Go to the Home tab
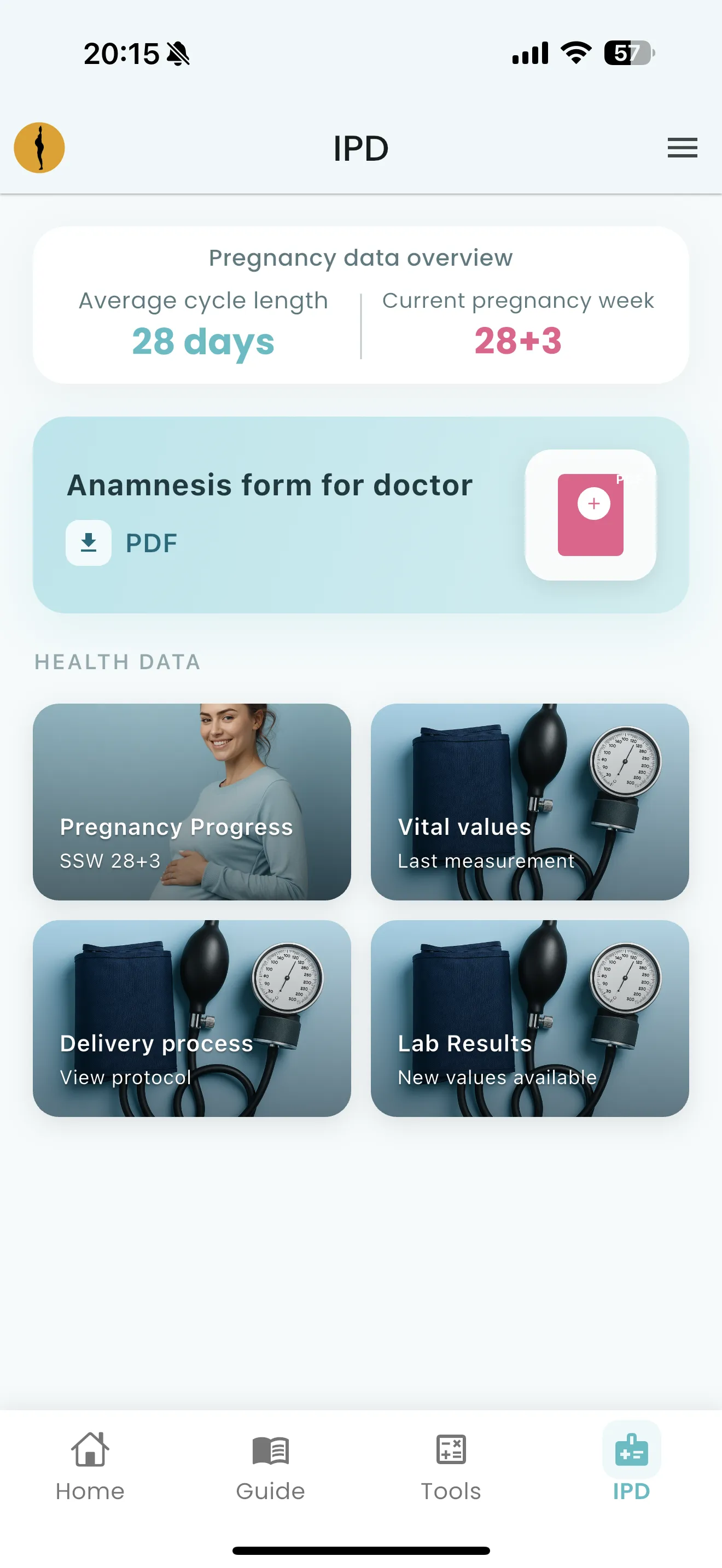 (90, 1466)
